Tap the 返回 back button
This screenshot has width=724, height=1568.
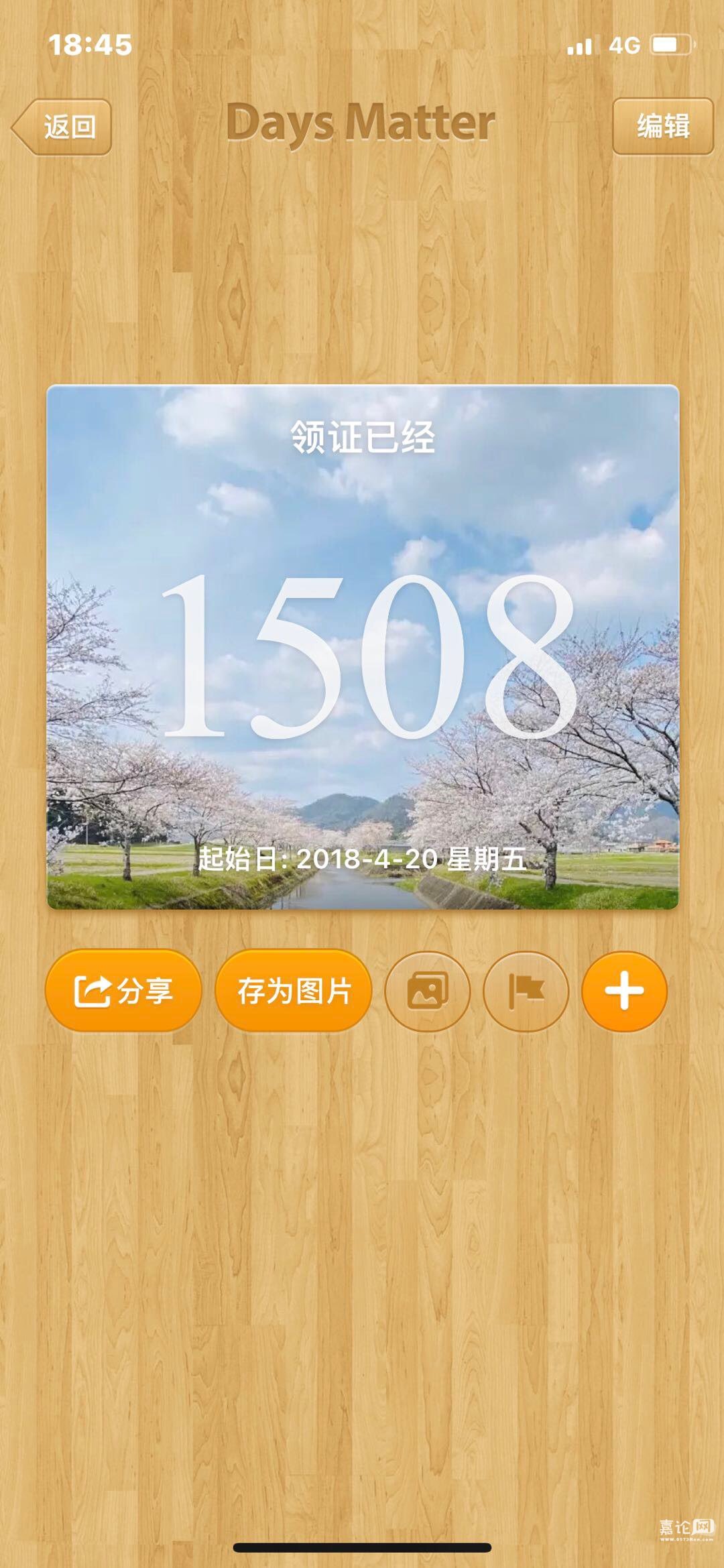click(x=62, y=127)
